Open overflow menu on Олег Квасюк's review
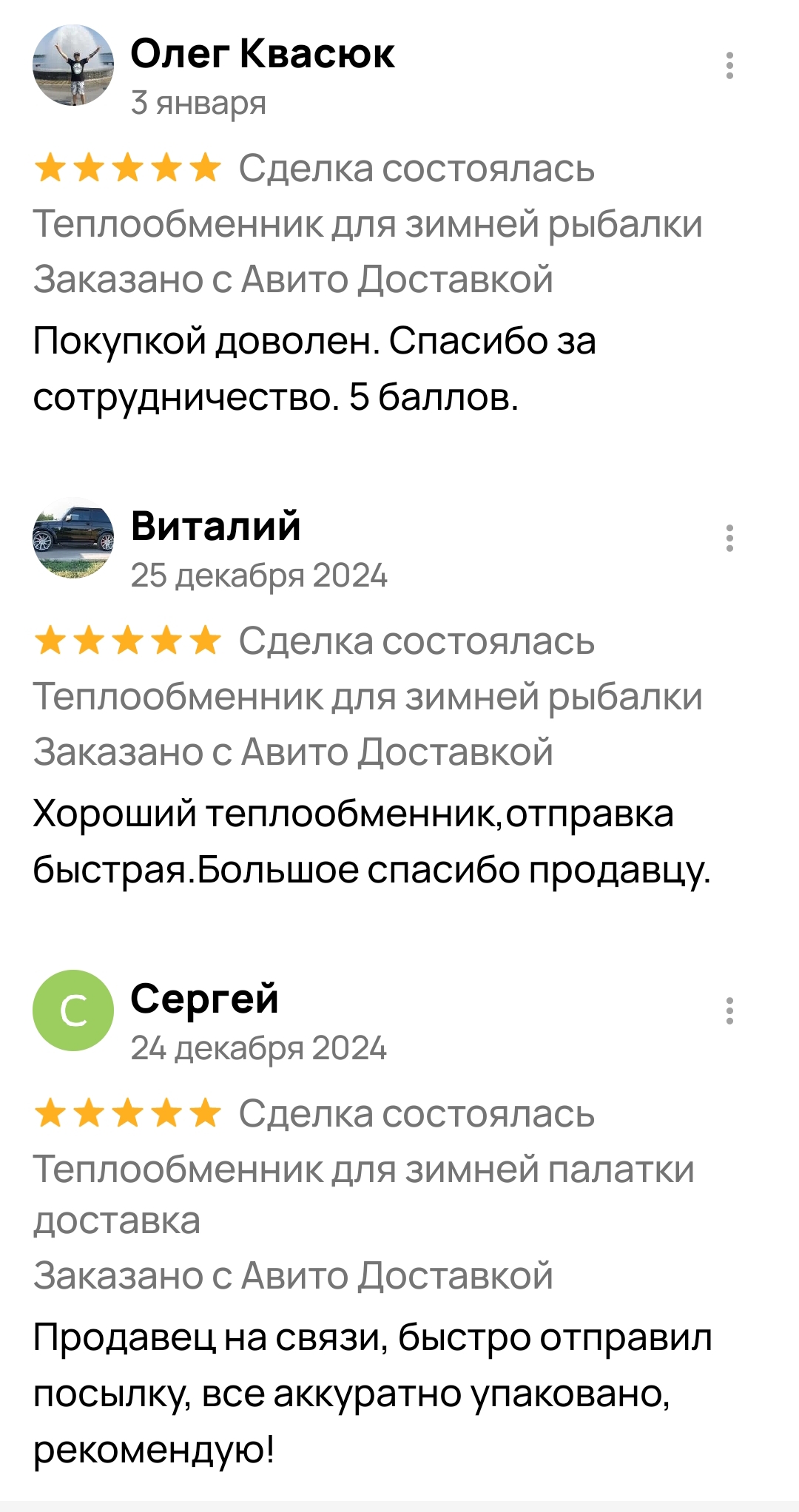The width and height of the screenshot is (799, 1512). click(729, 66)
